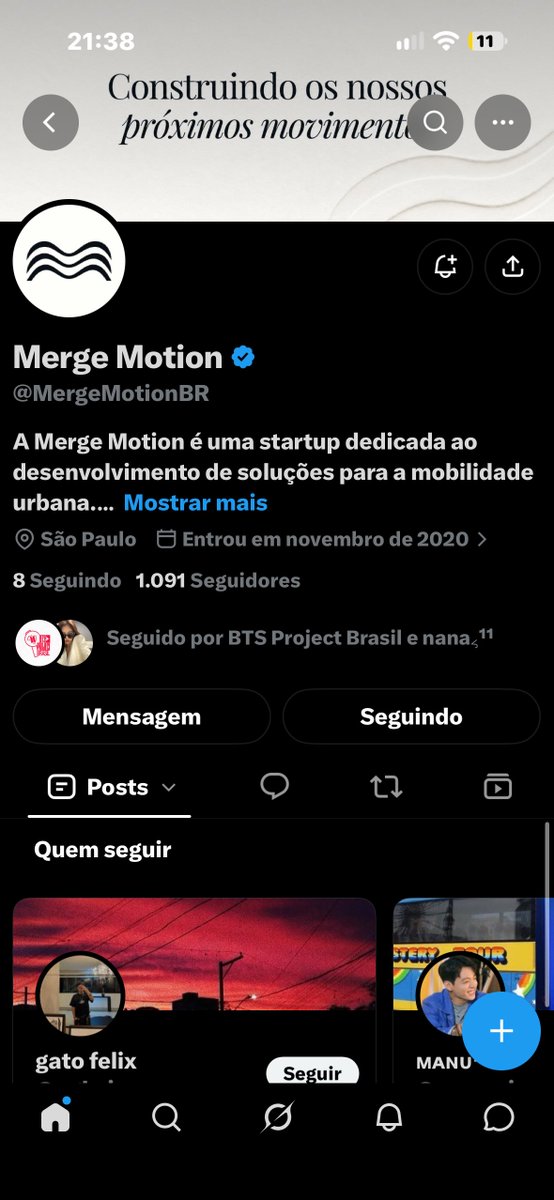Switch to the media tab
Image resolution: width=554 pixels, height=1200 pixels.
(x=497, y=787)
